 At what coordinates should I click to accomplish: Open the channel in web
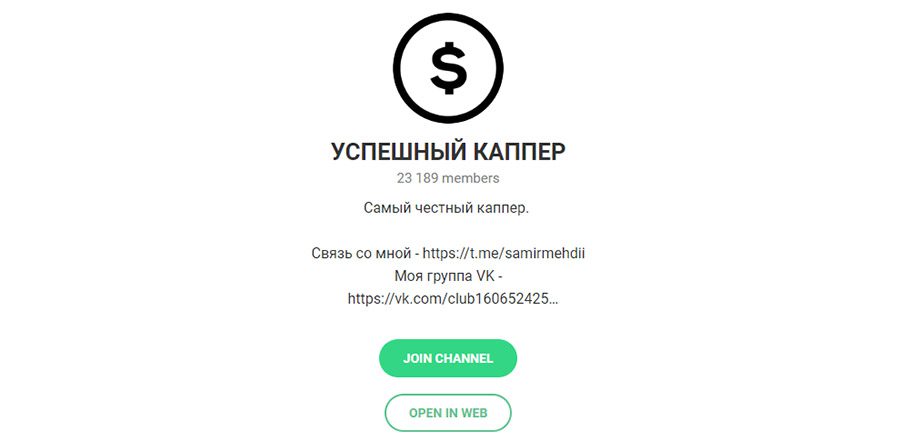click(x=448, y=413)
